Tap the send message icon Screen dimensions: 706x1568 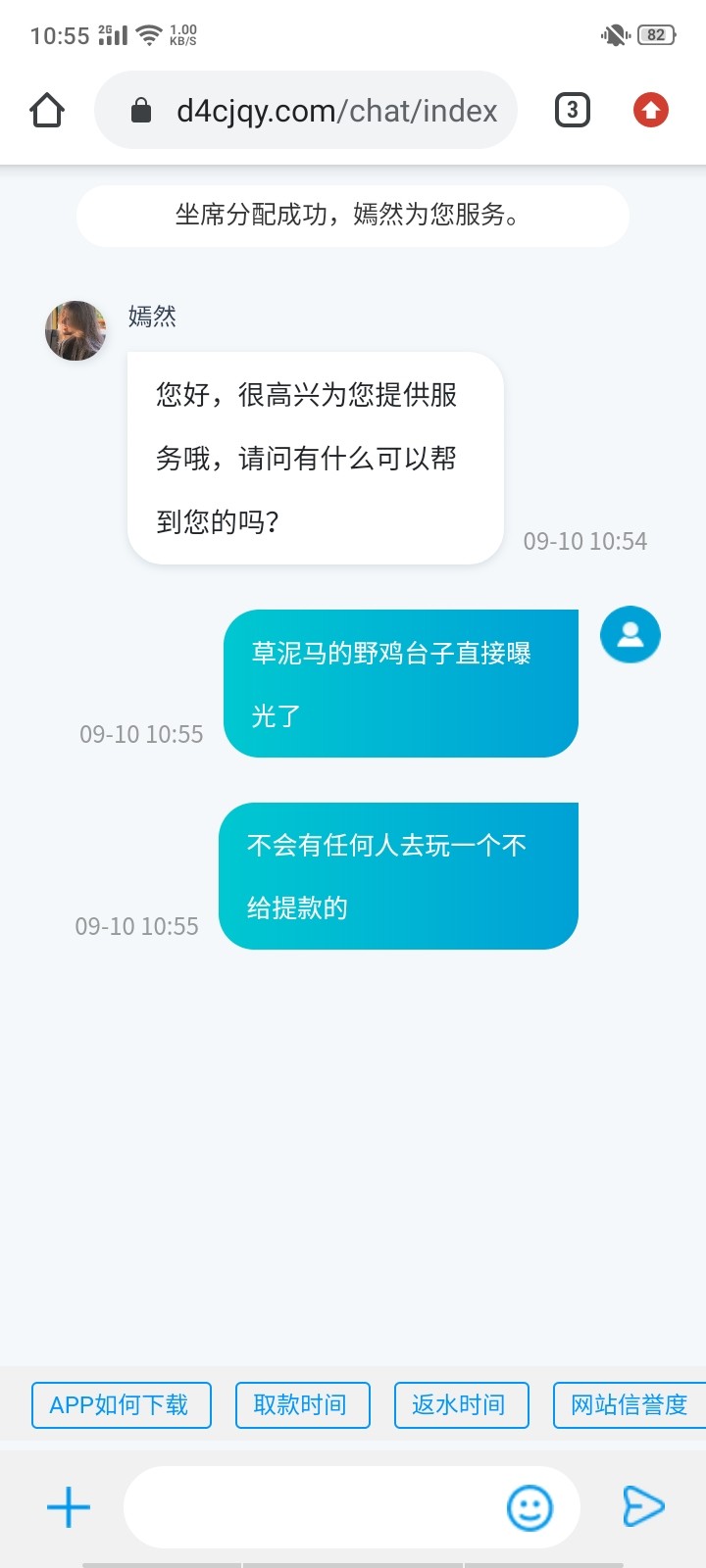(x=644, y=1506)
